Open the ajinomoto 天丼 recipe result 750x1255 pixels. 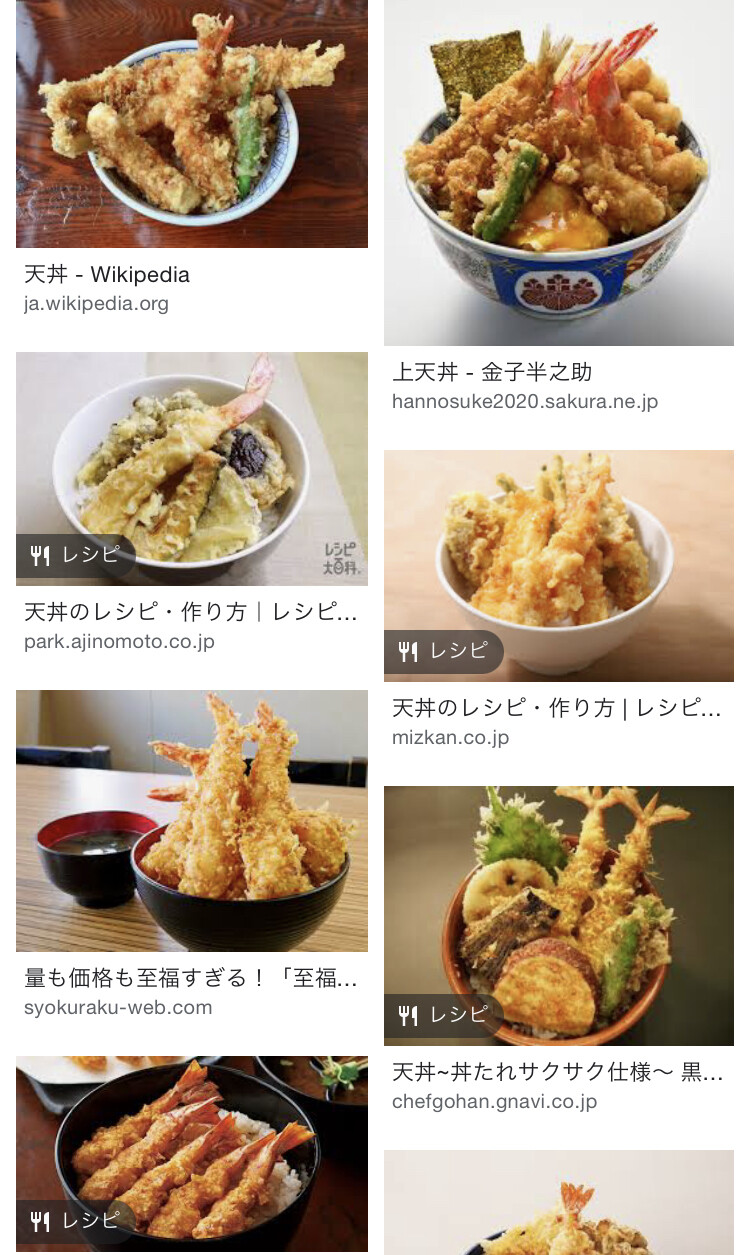[191, 468]
